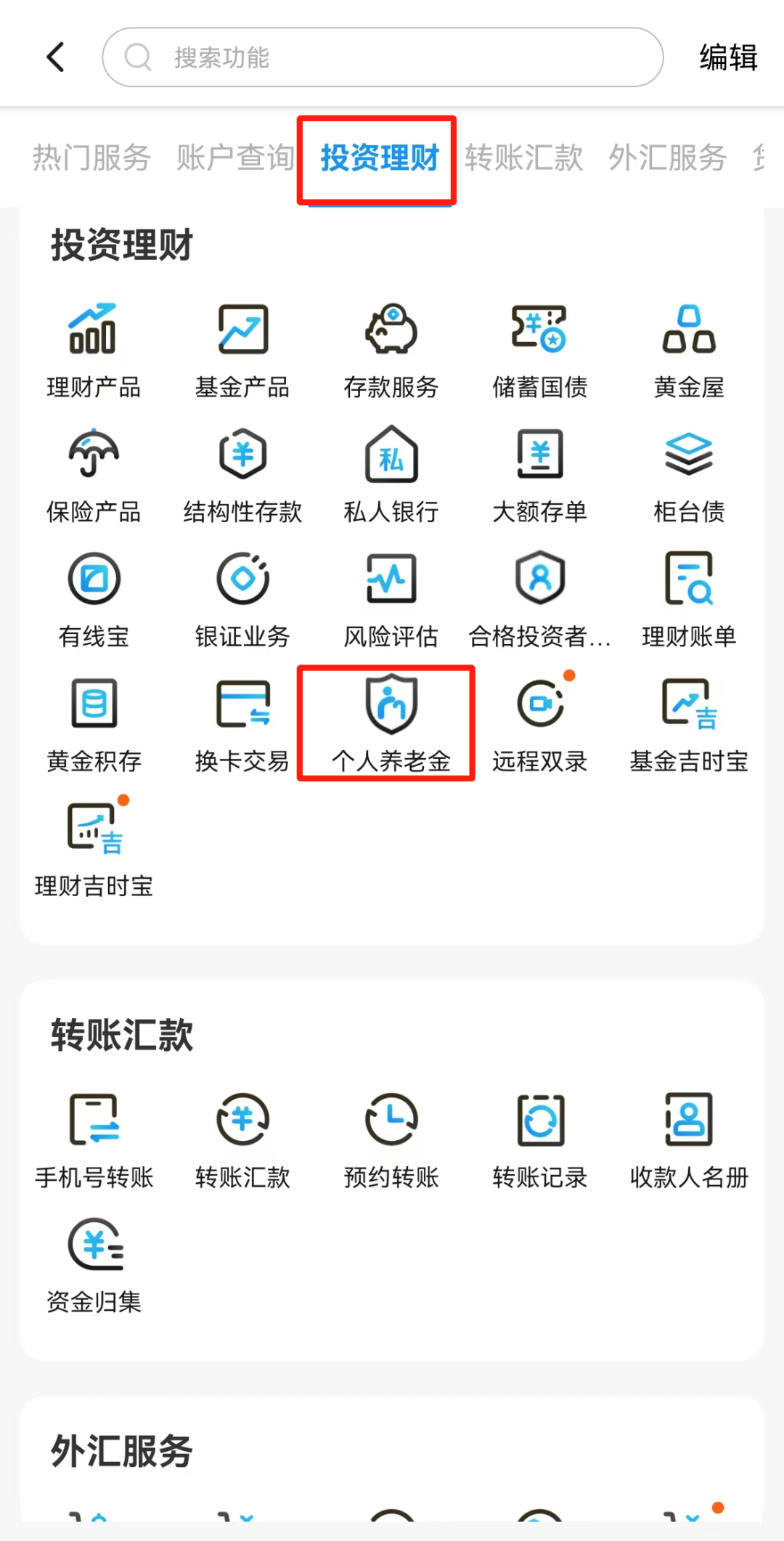The image size is (784, 1541).
Task: Go back using the top-left arrow
Action: (56, 57)
